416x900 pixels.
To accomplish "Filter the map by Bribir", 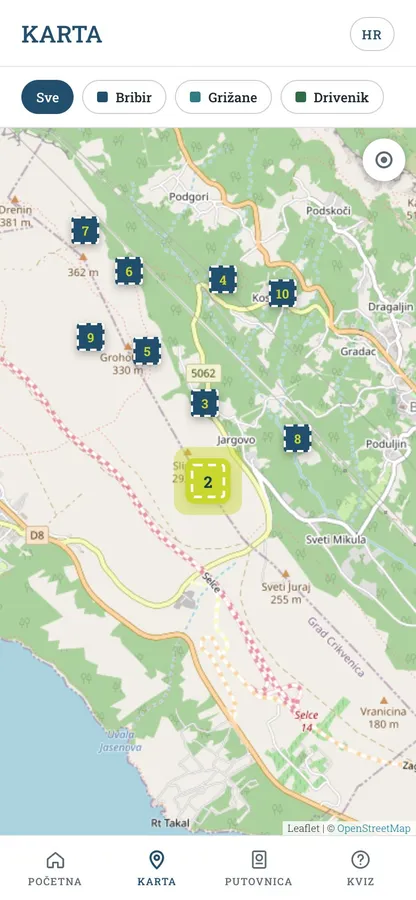I will (x=124, y=97).
